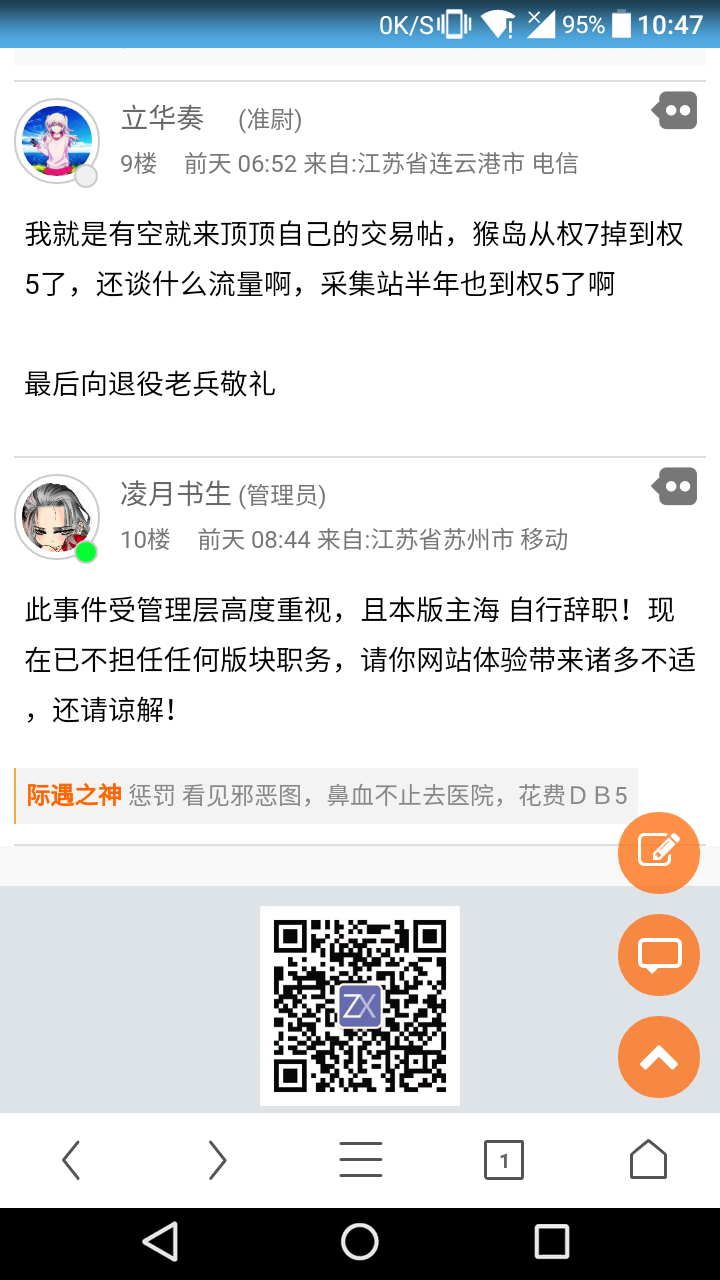This screenshot has width=720, height=1280.
Task: Open 立华奏's avatar profile
Action: [57, 141]
